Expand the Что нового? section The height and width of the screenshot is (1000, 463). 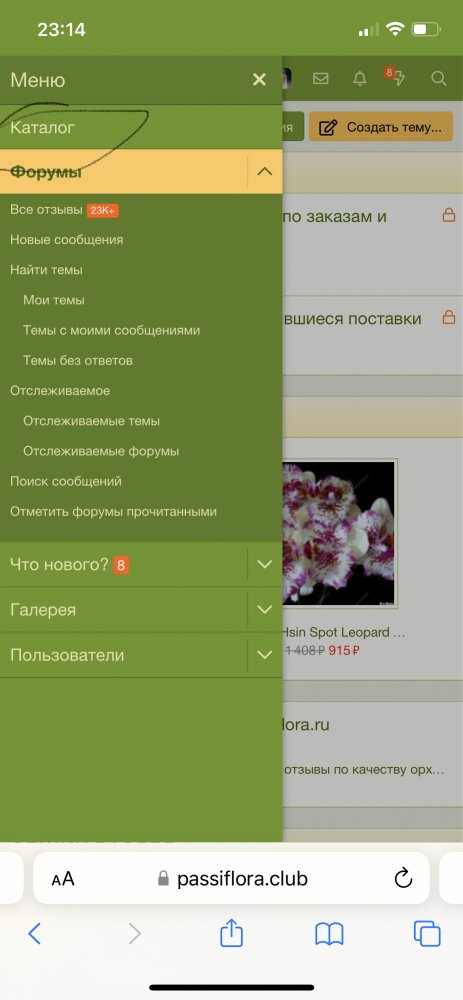(265, 564)
